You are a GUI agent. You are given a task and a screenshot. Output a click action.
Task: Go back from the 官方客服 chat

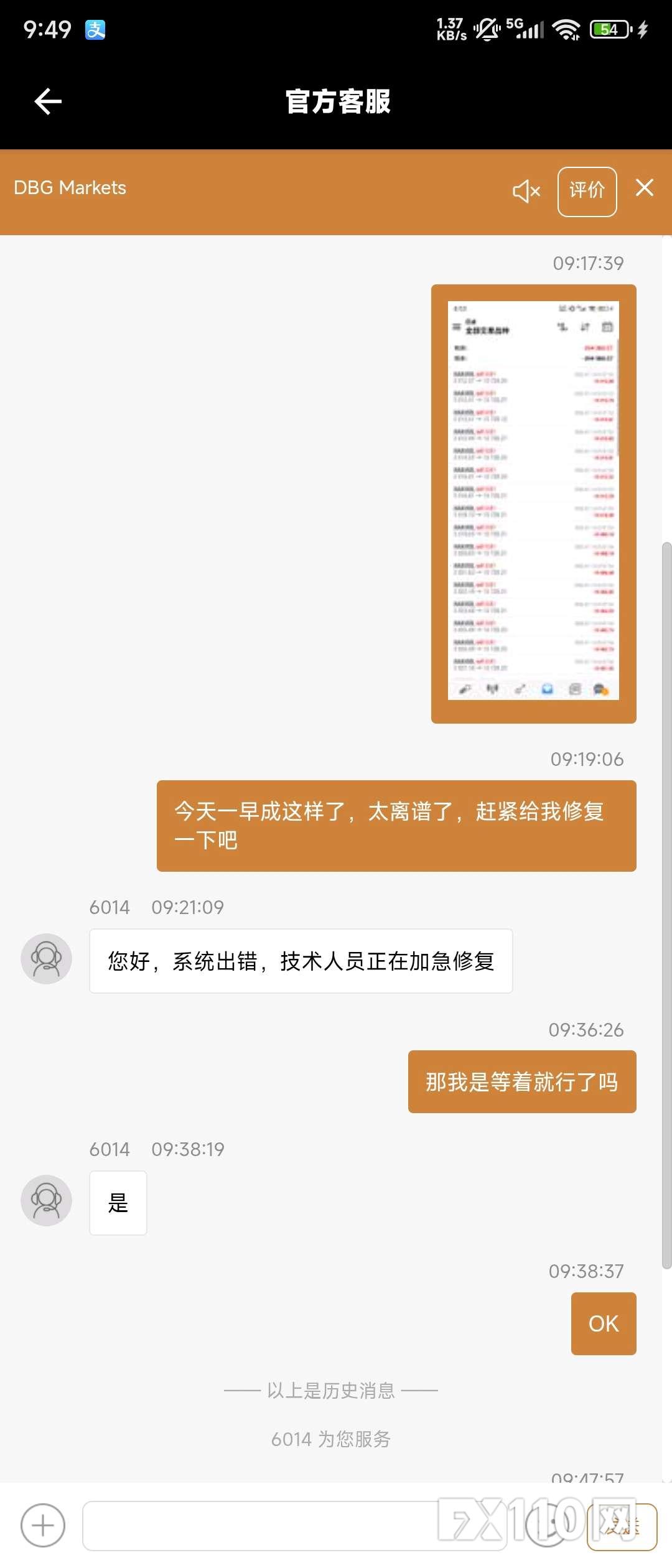pos(48,101)
